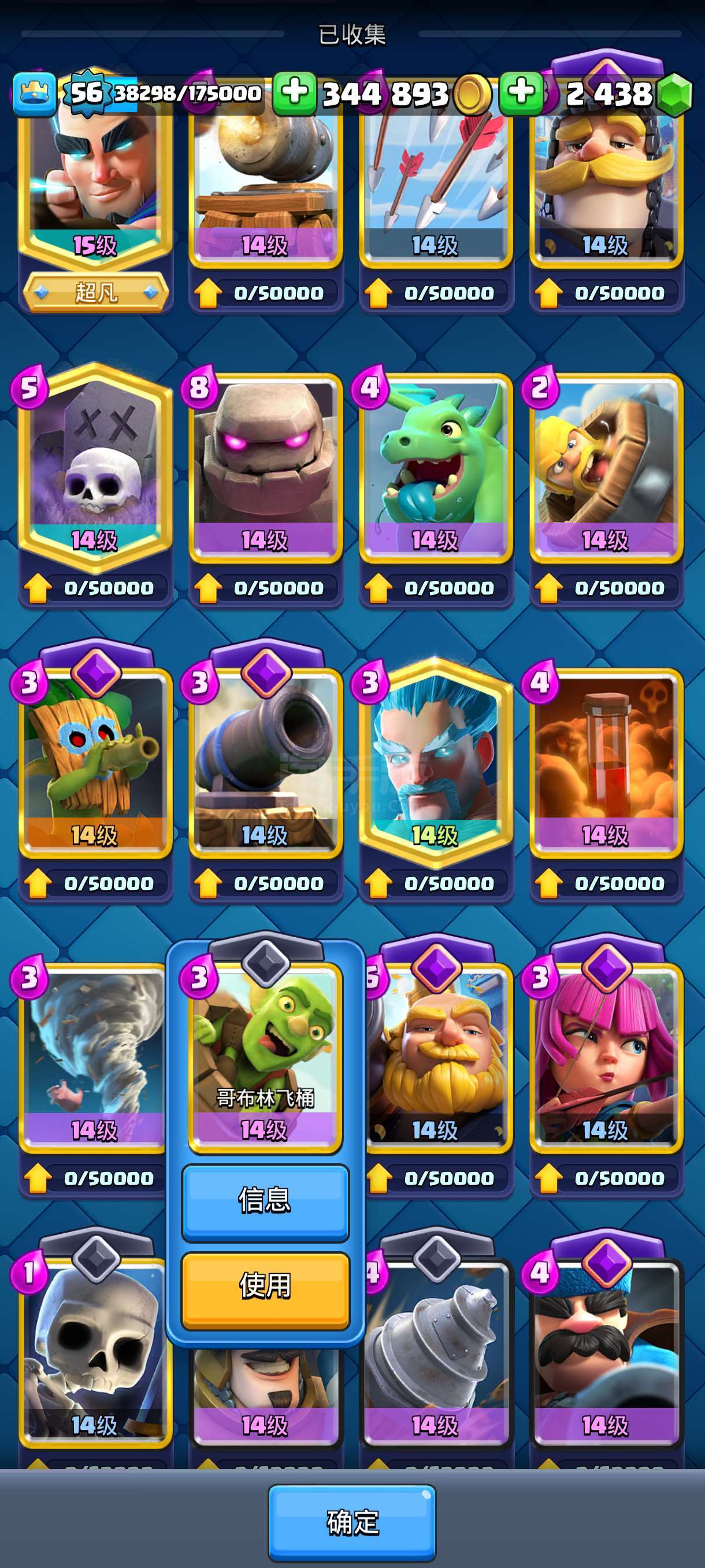This screenshot has width=705, height=1568.
Task: Tap the 信息 button for Goblin Barrel
Action: pyautogui.click(x=265, y=1201)
